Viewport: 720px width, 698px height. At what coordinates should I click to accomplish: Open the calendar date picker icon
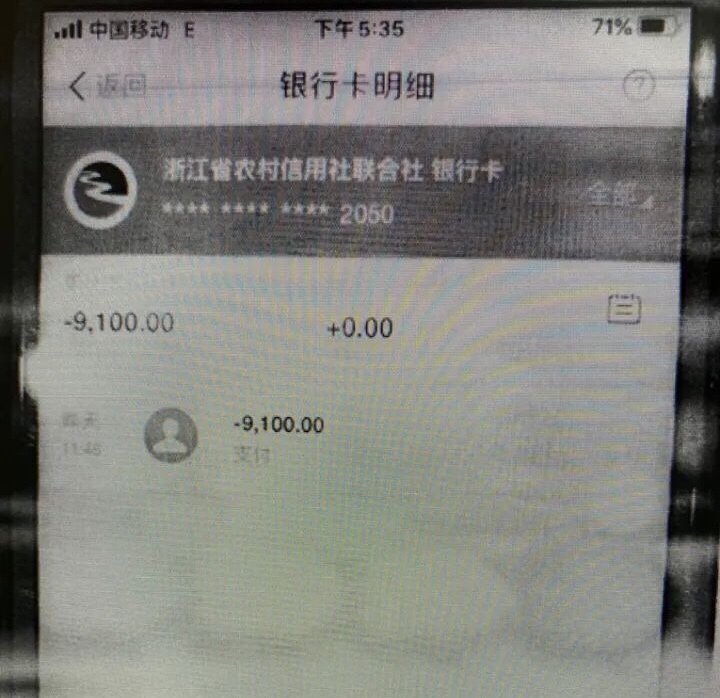pos(625,309)
